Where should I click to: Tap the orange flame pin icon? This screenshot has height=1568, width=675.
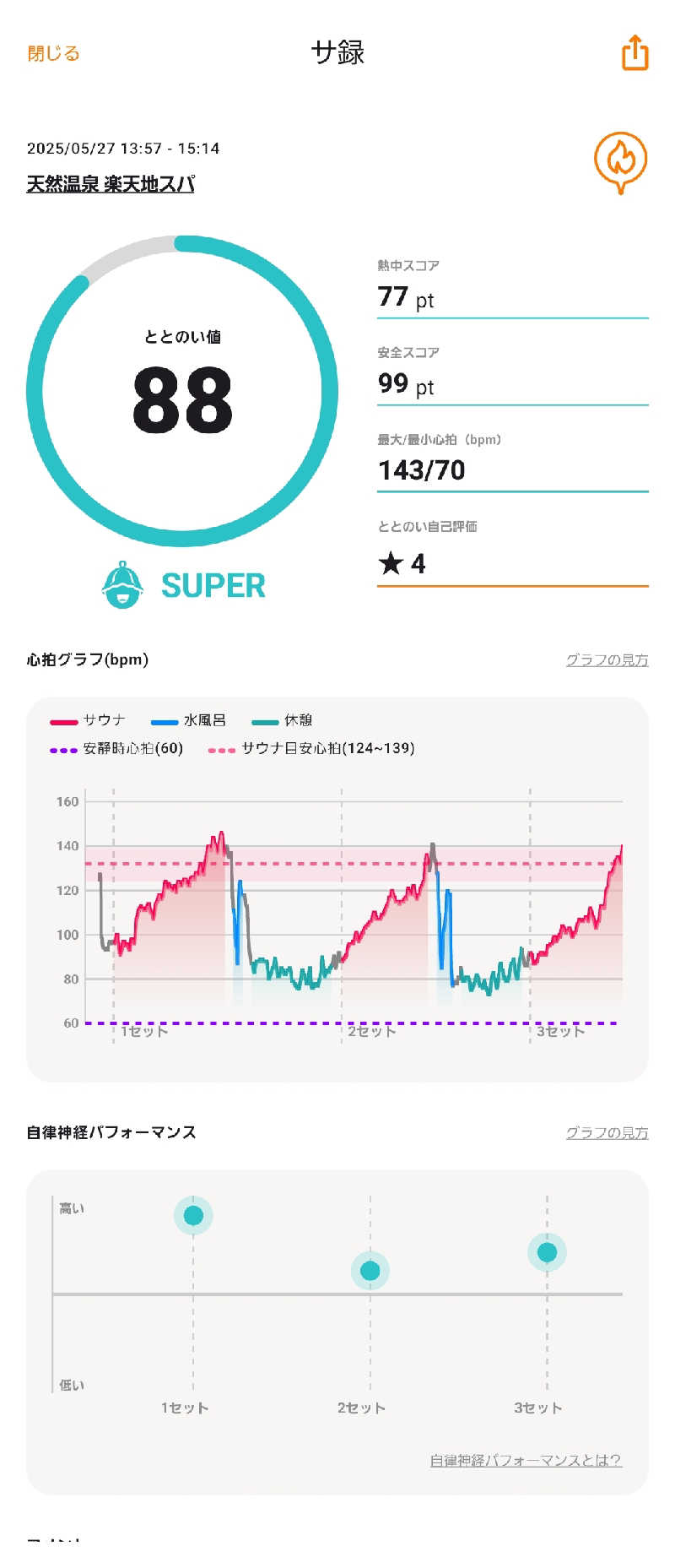click(620, 161)
